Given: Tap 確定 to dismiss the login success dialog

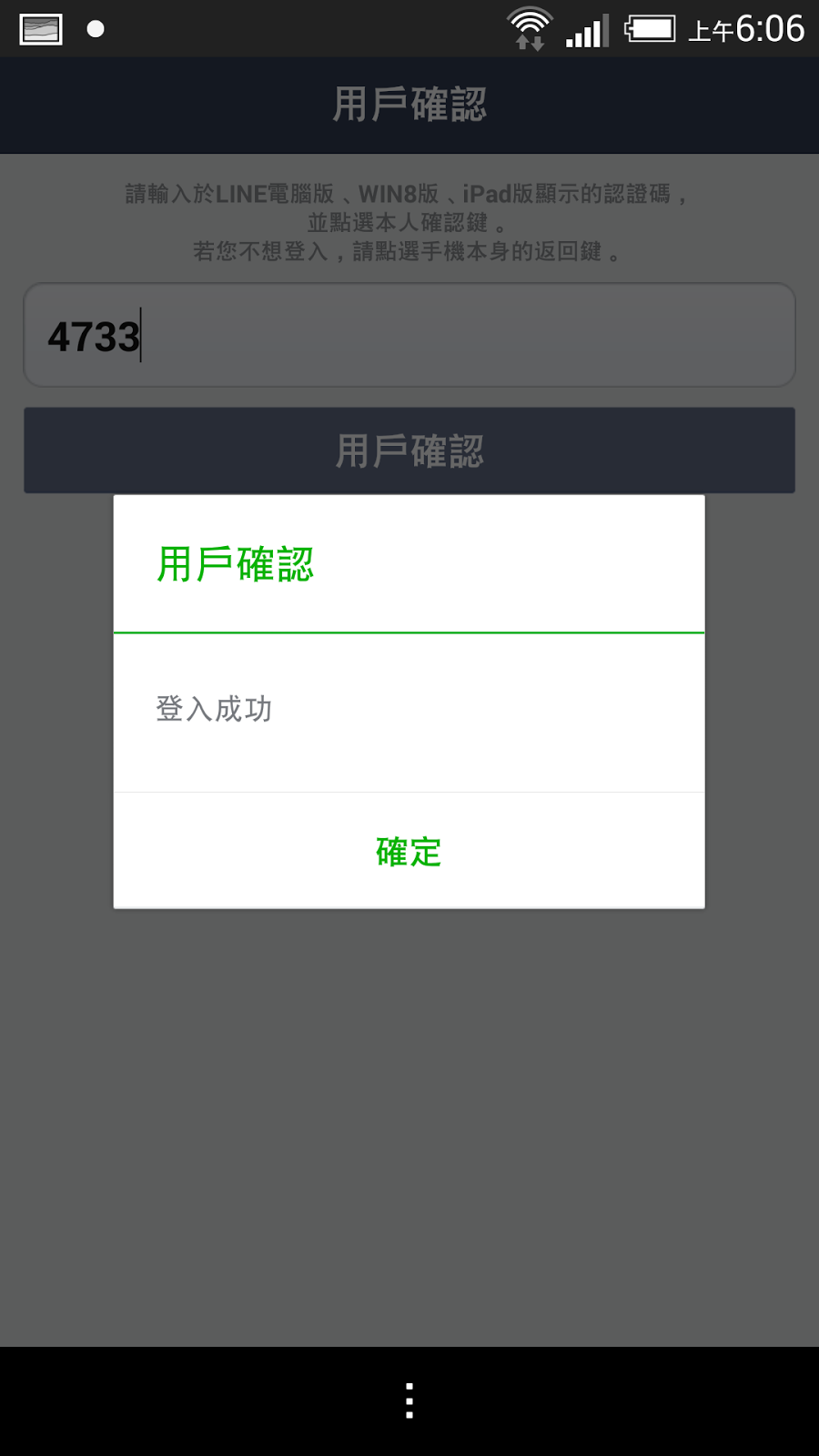Looking at the screenshot, I should point(409,852).
